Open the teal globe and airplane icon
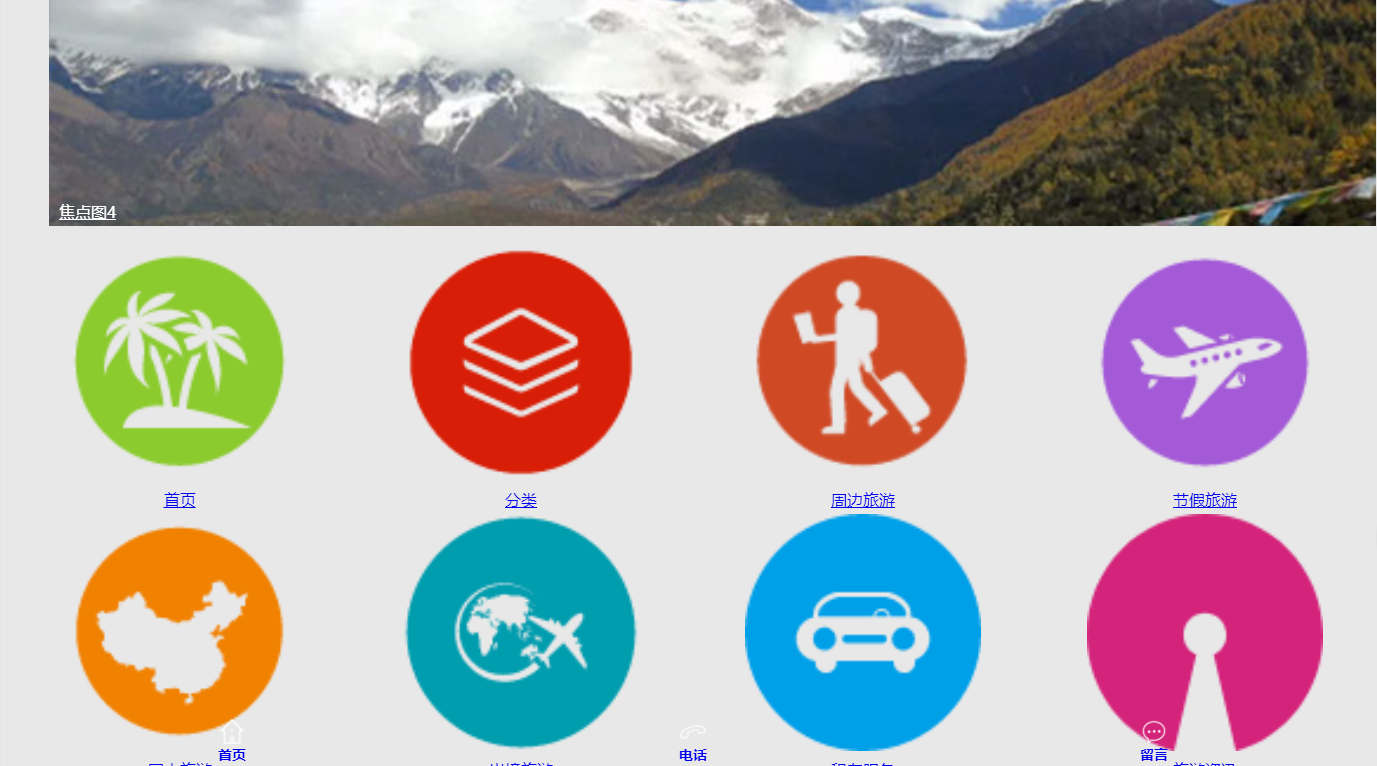Screen dimensions: 1377x766 (x=521, y=632)
